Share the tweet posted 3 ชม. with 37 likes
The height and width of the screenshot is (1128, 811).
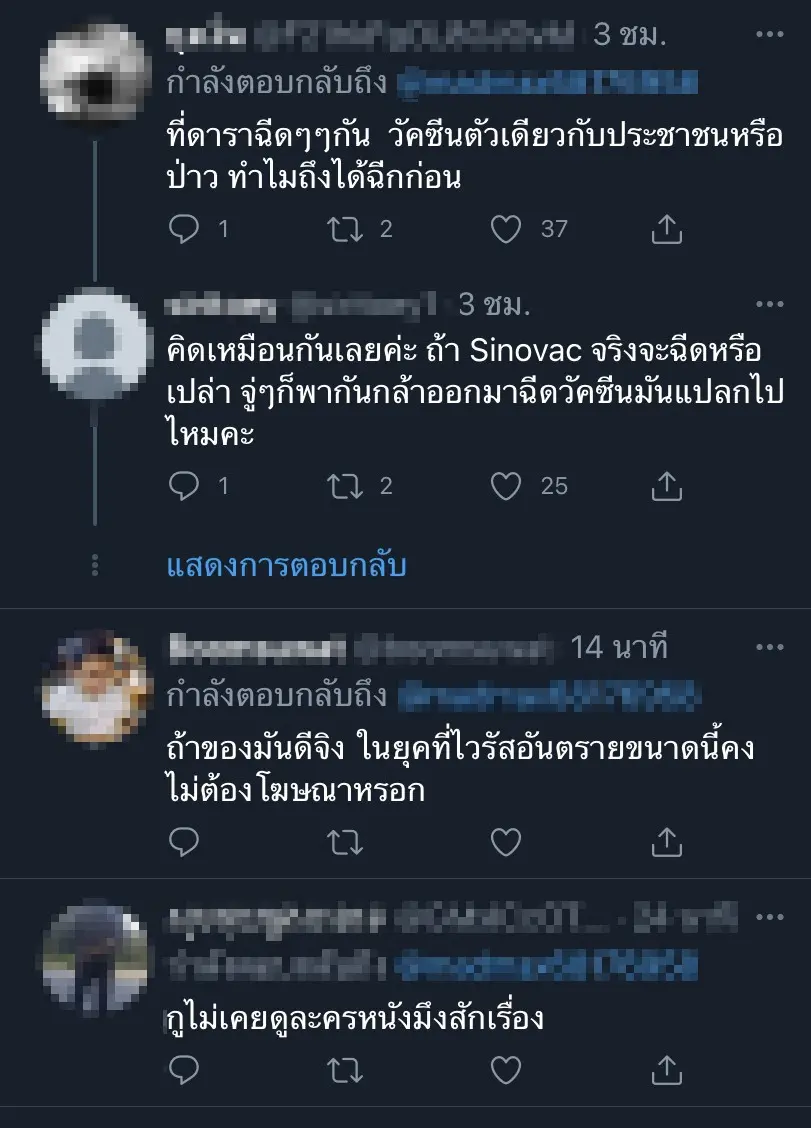(666, 229)
